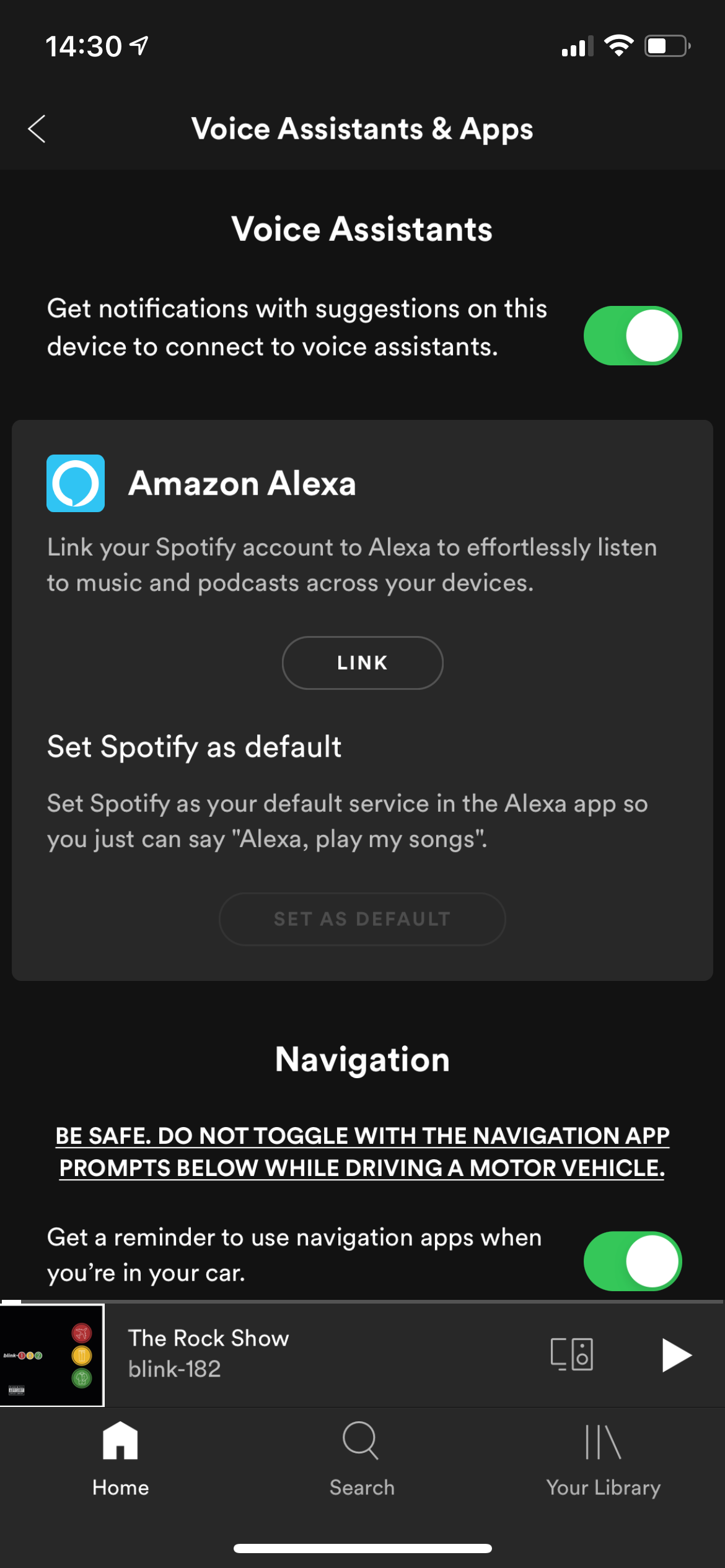This screenshot has width=725, height=1568.
Task: Tap the blink-182 album artwork
Action: [53, 1354]
